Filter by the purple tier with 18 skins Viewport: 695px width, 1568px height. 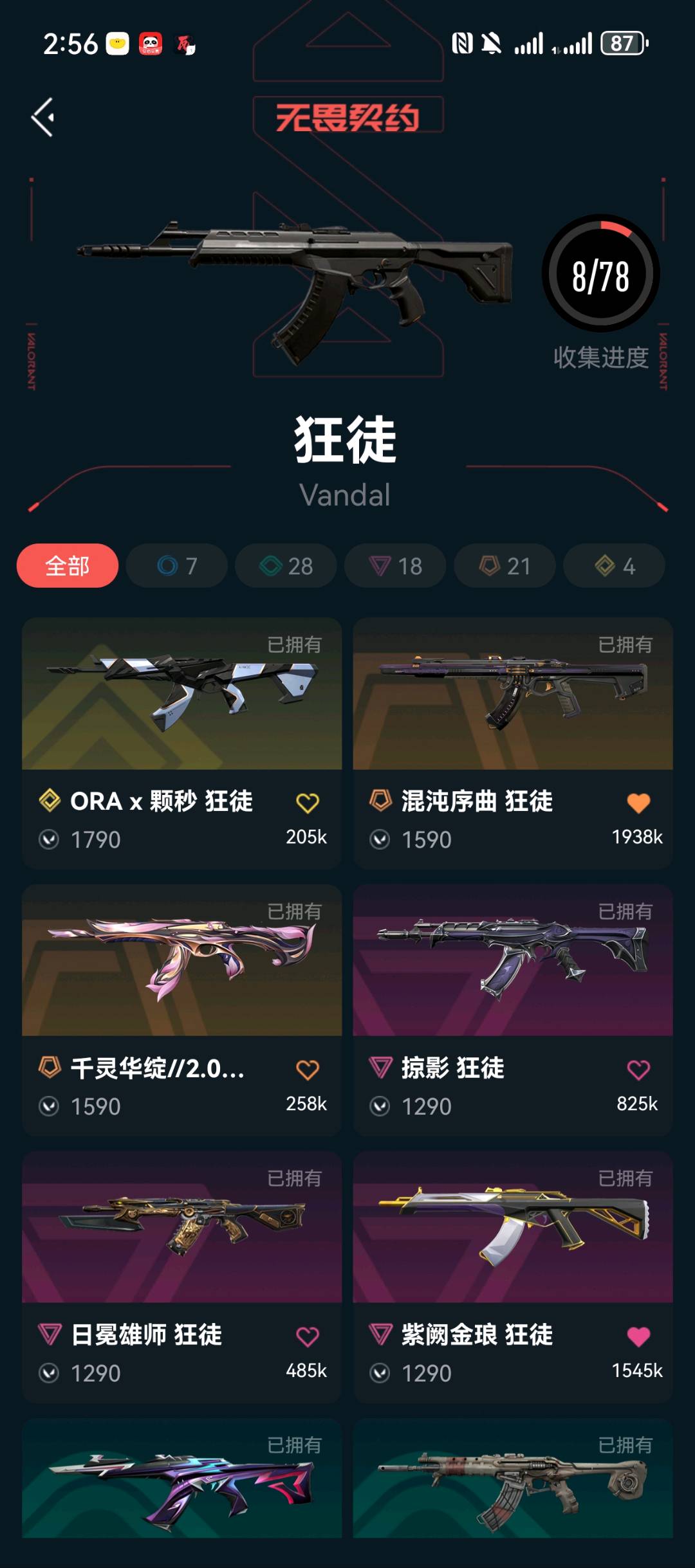pyautogui.click(x=396, y=566)
